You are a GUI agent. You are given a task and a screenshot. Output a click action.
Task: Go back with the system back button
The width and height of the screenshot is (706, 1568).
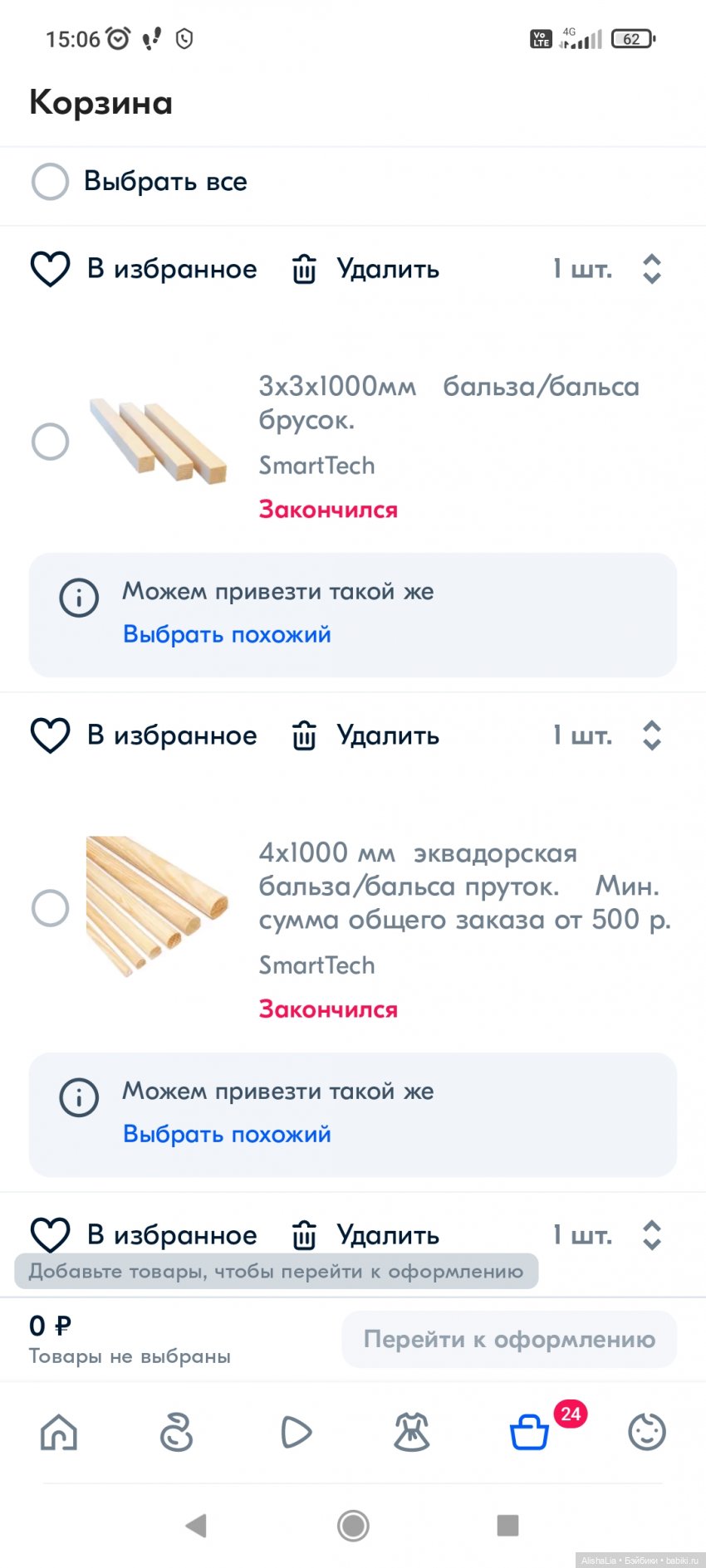click(x=196, y=1526)
